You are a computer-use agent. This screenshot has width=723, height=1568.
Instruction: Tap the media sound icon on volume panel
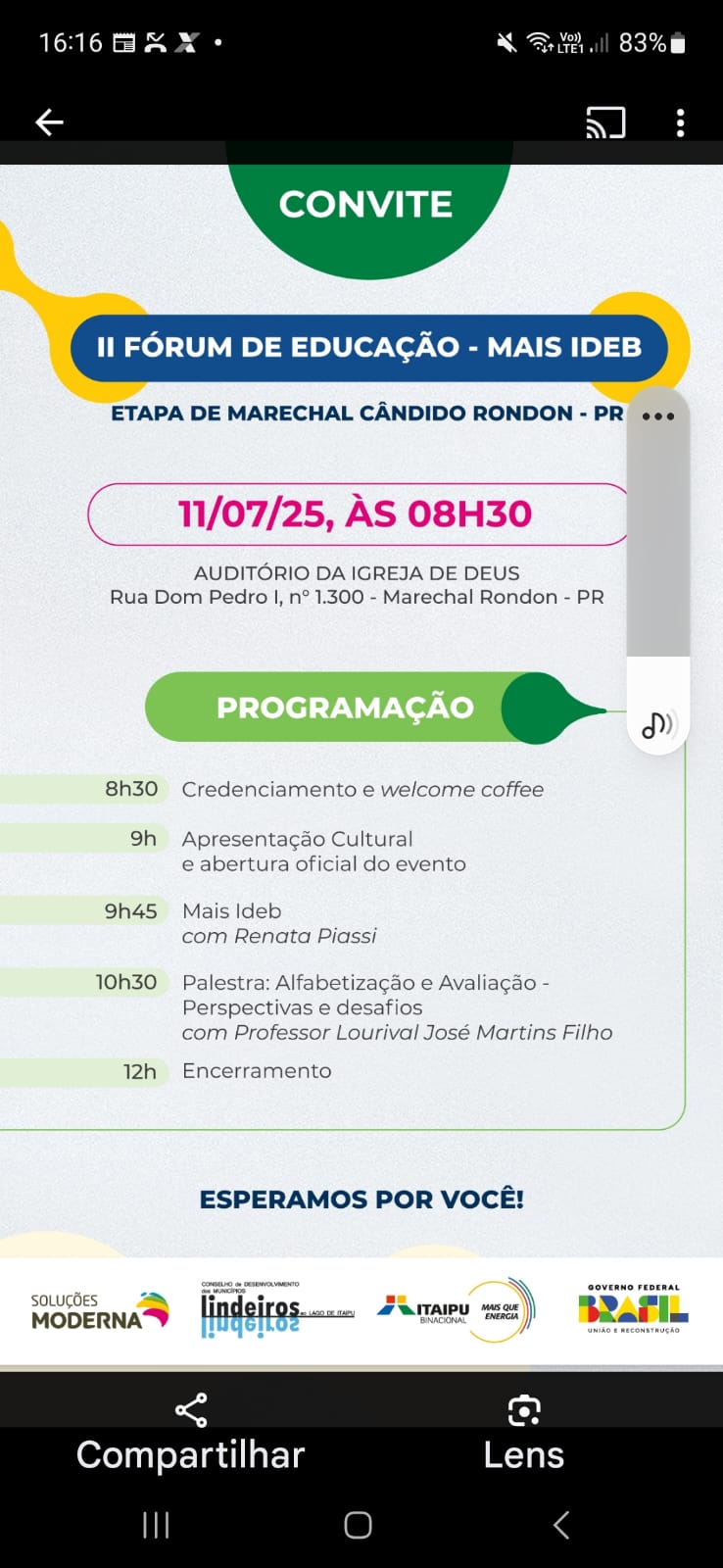coord(658,725)
